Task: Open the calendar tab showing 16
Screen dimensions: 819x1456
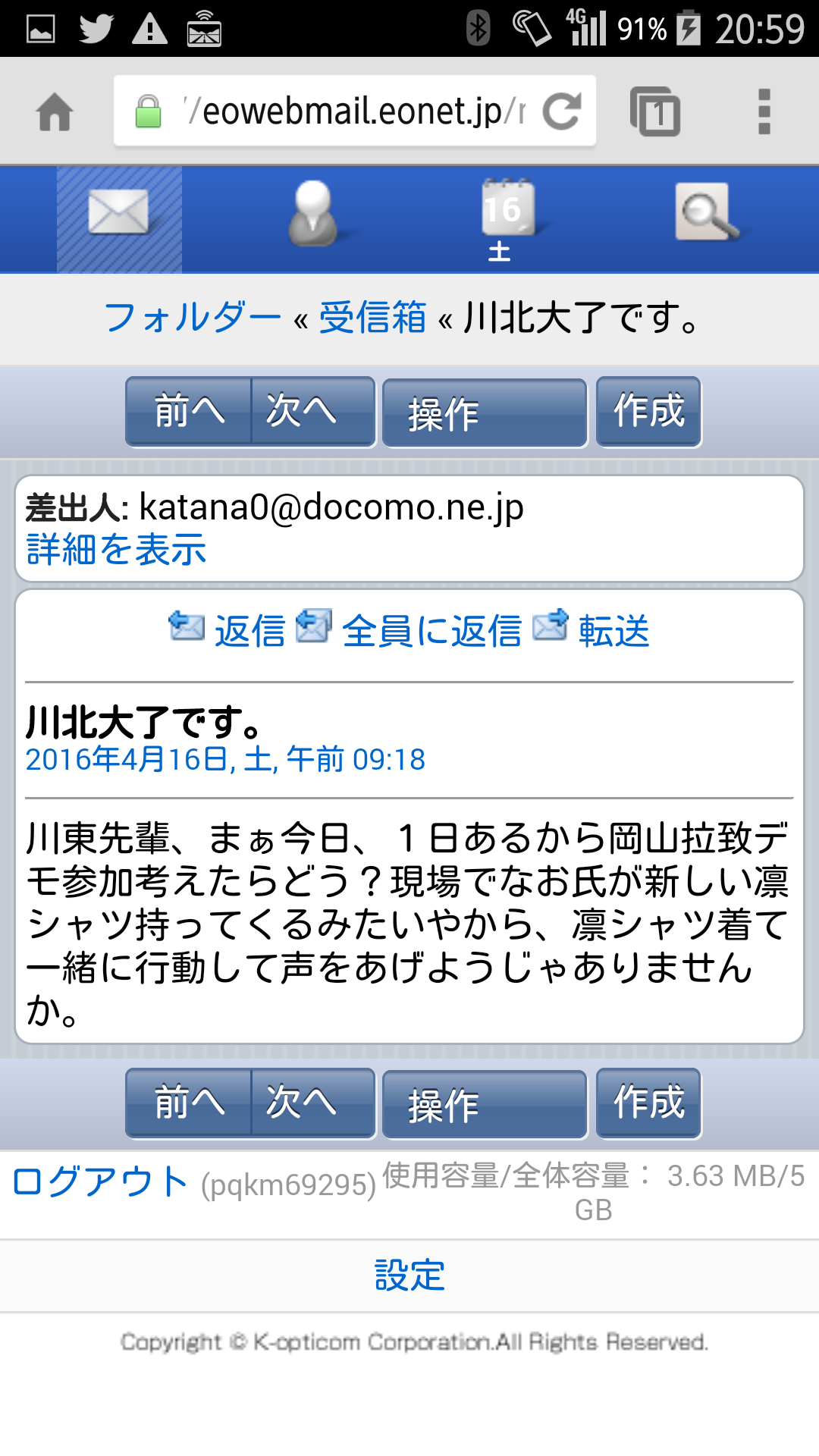Action: click(507, 219)
